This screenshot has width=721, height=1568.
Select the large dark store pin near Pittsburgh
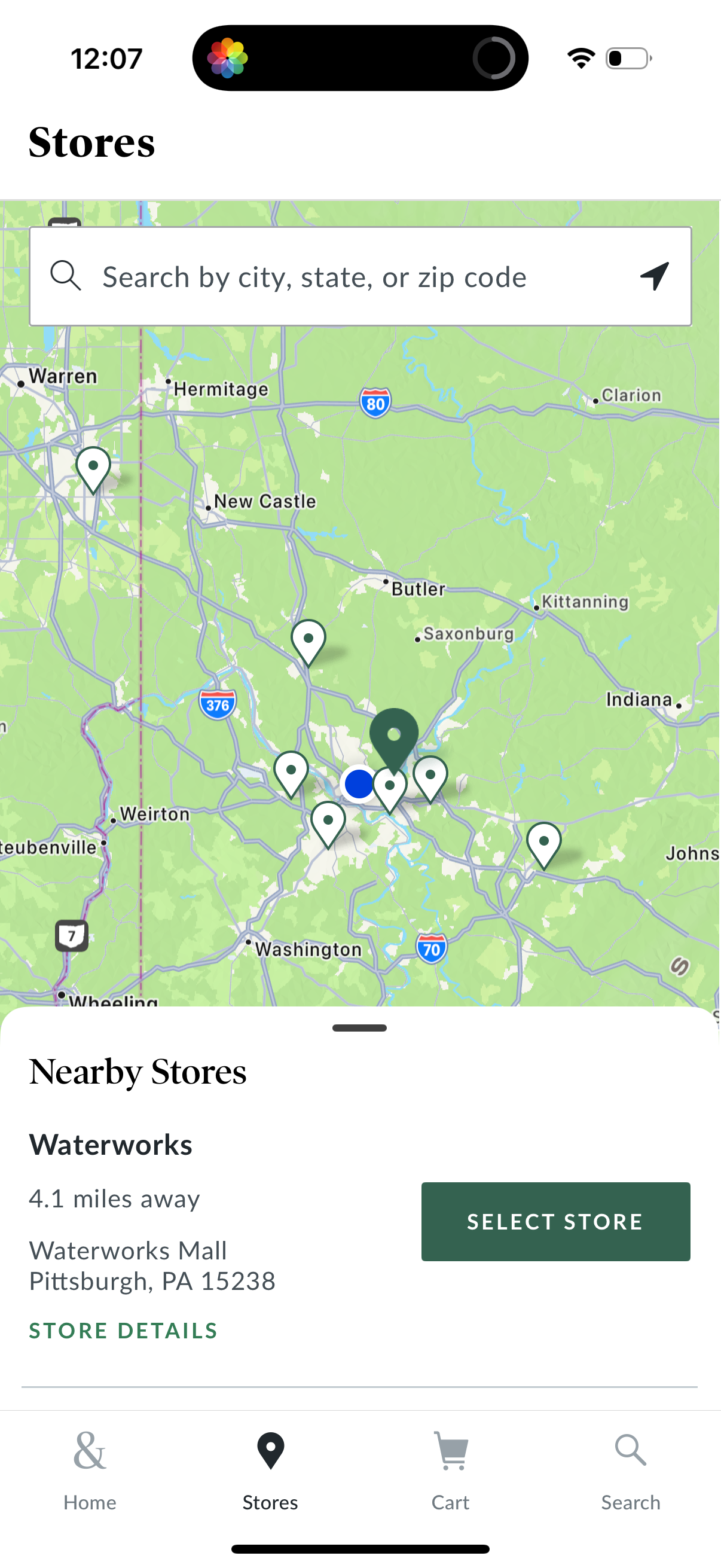click(394, 737)
